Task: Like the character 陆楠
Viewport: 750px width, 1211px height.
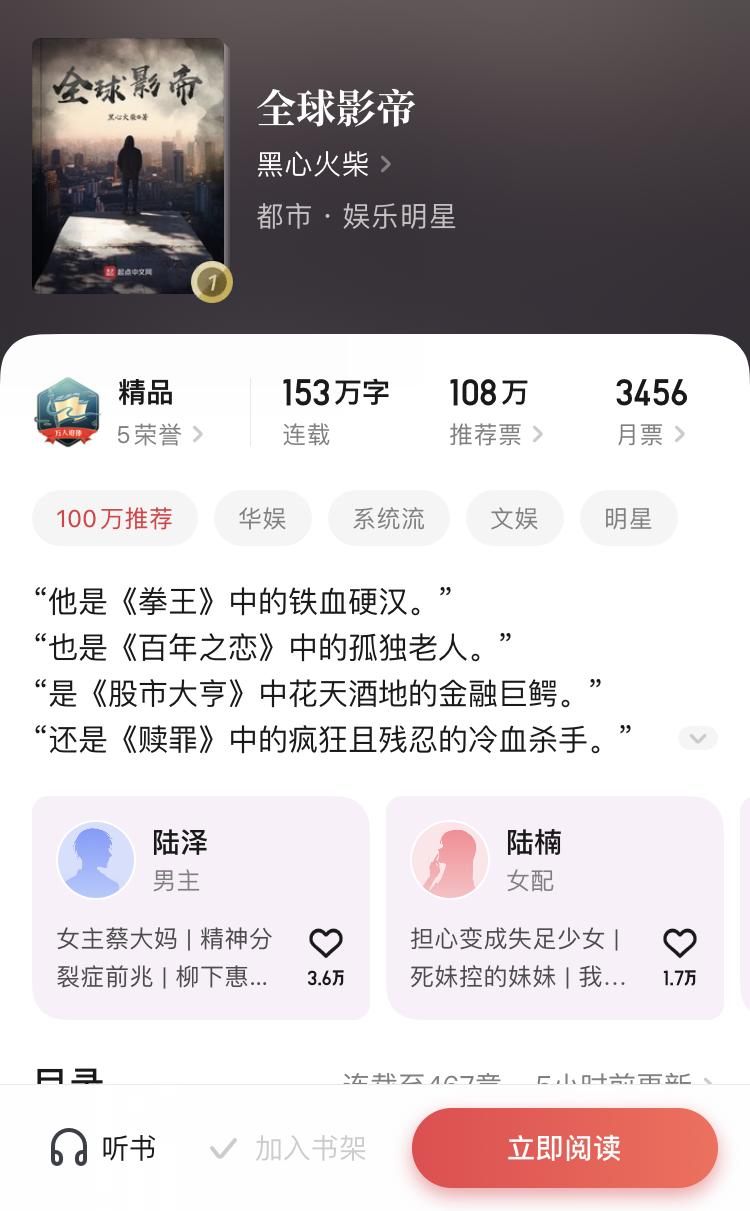Action: [x=679, y=945]
